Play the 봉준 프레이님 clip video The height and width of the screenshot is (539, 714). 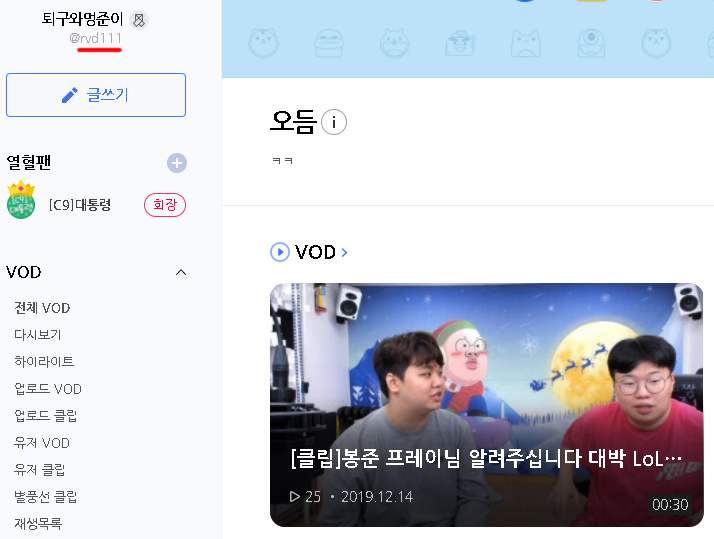pos(486,404)
